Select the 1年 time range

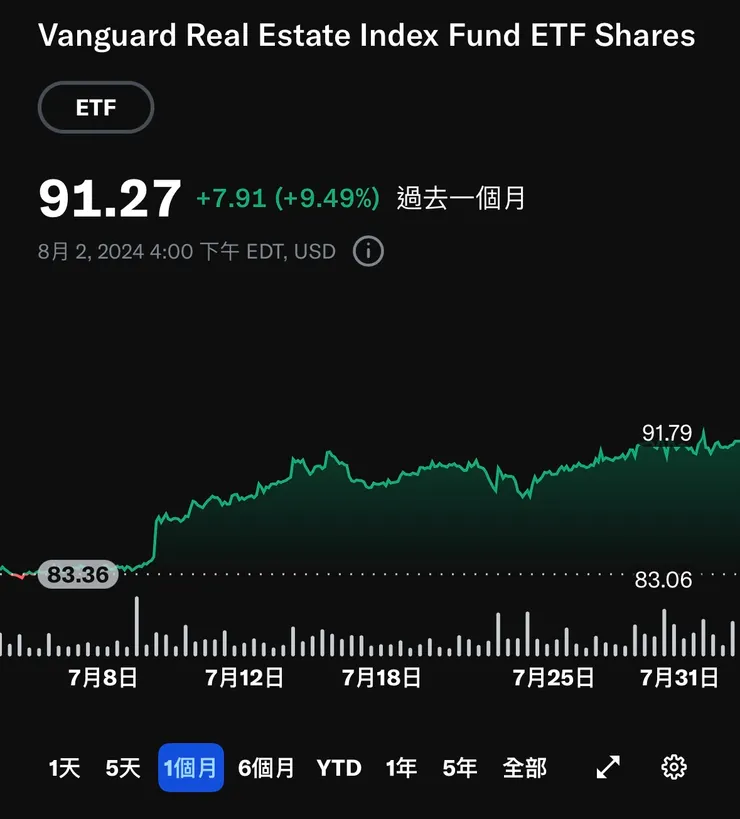400,768
